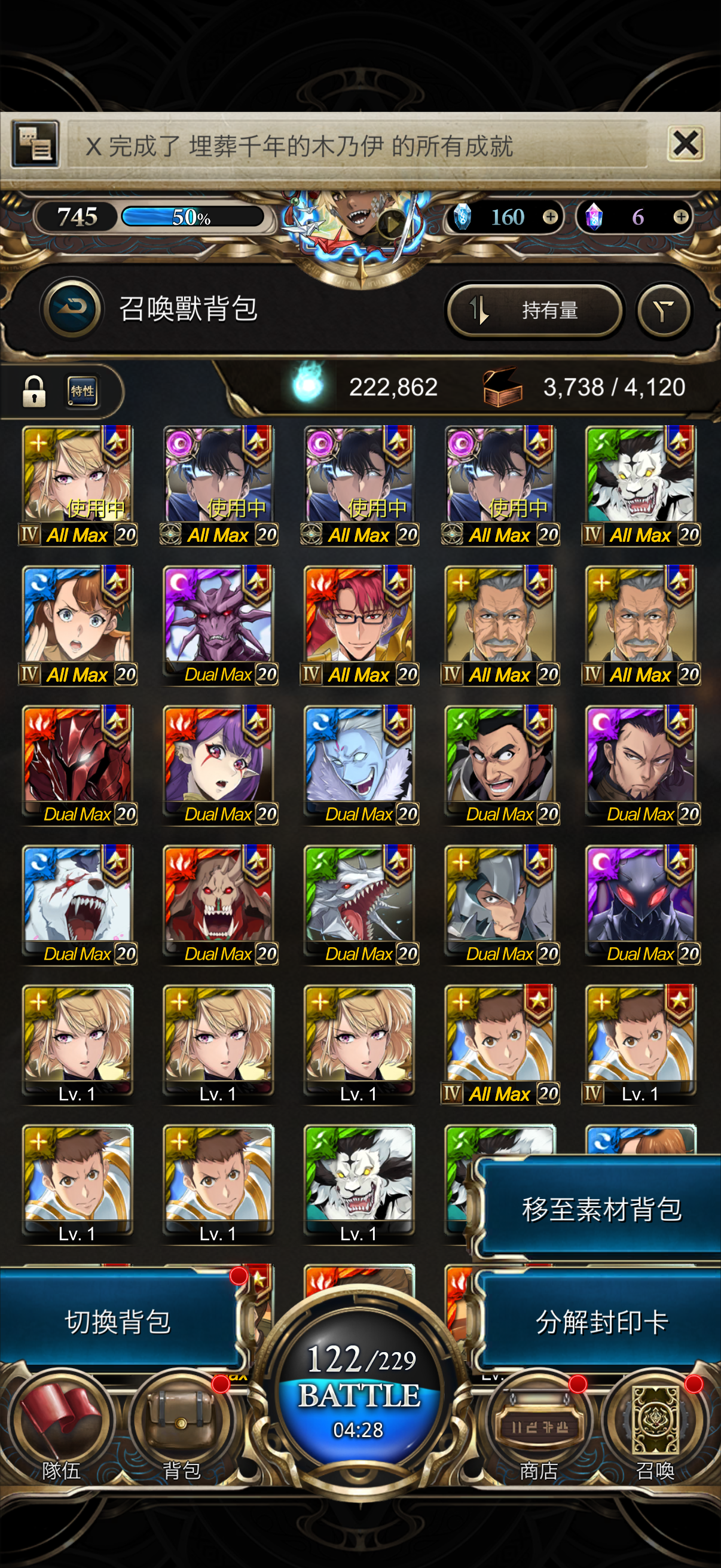The image size is (721, 1568).
Task: Tap 切換背包 to switch backpack
Action: coord(118,1322)
